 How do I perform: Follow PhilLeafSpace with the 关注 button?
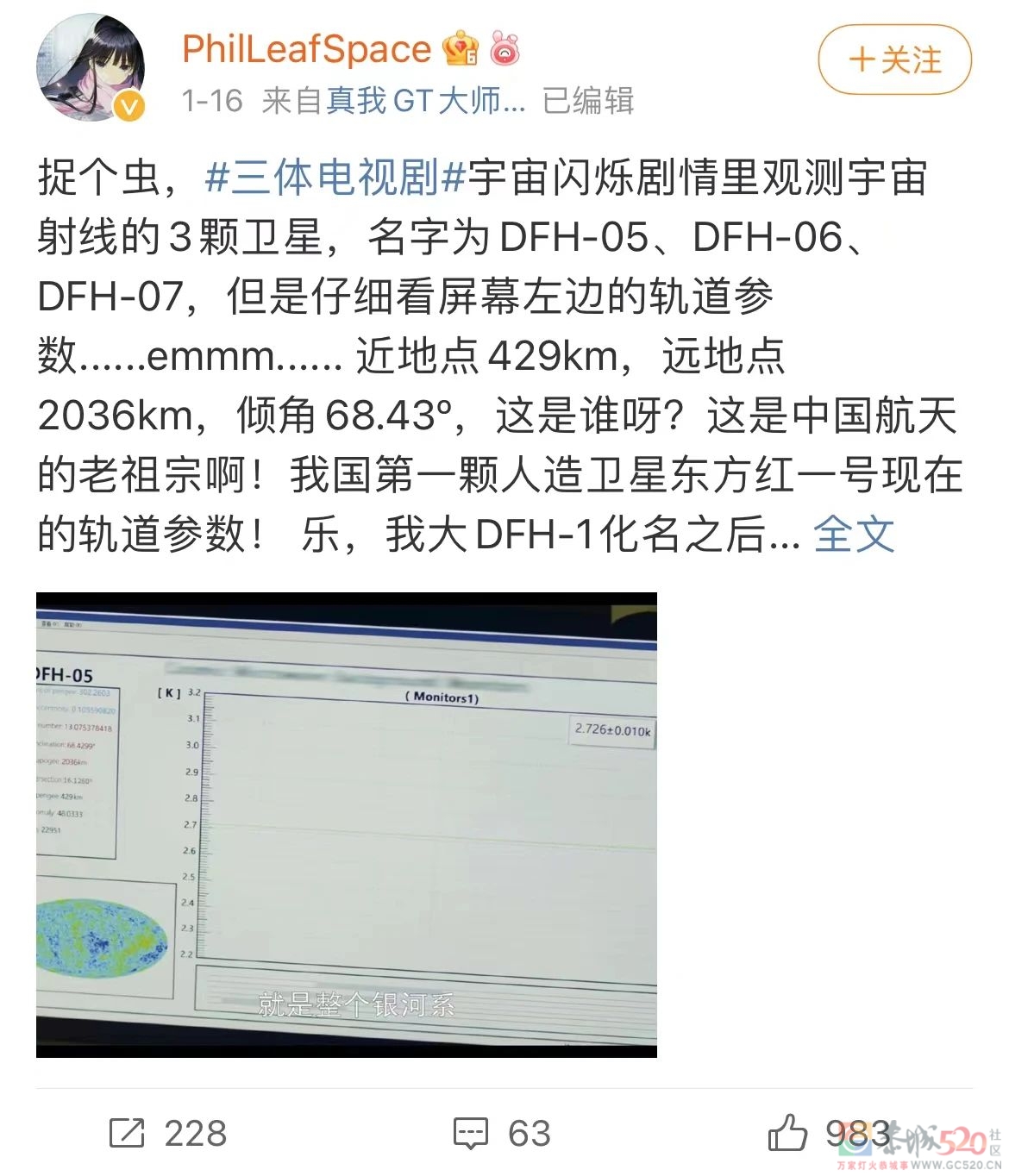[x=894, y=59]
